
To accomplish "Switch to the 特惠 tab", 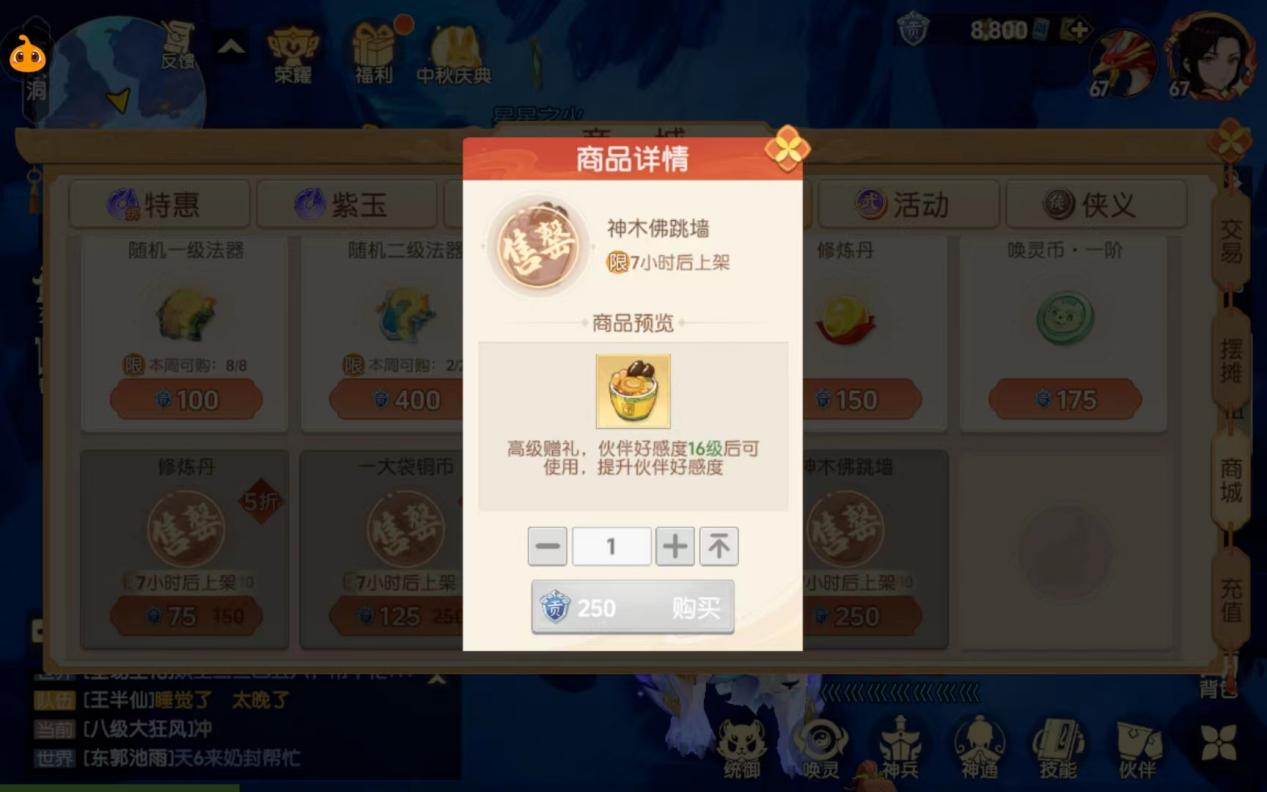I will (x=159, y=205).
